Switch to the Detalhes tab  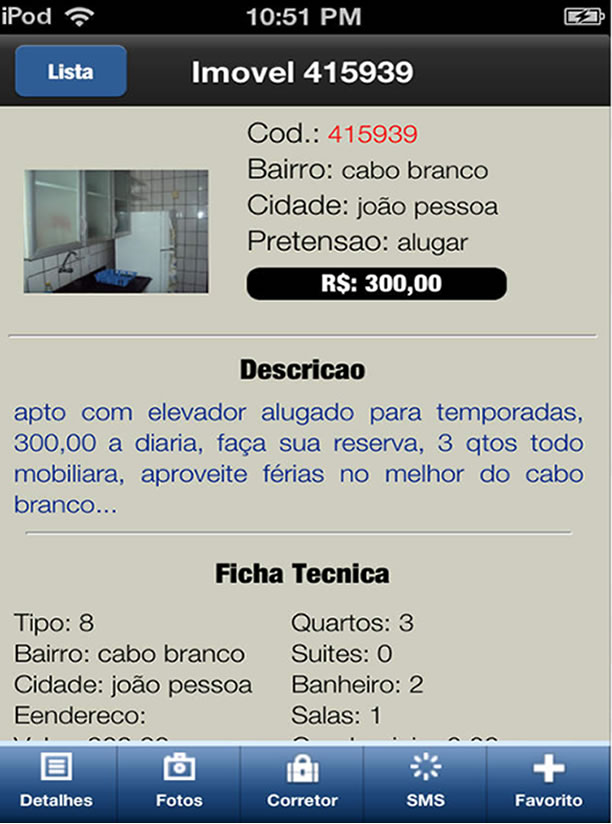click(x=56, y=782)
